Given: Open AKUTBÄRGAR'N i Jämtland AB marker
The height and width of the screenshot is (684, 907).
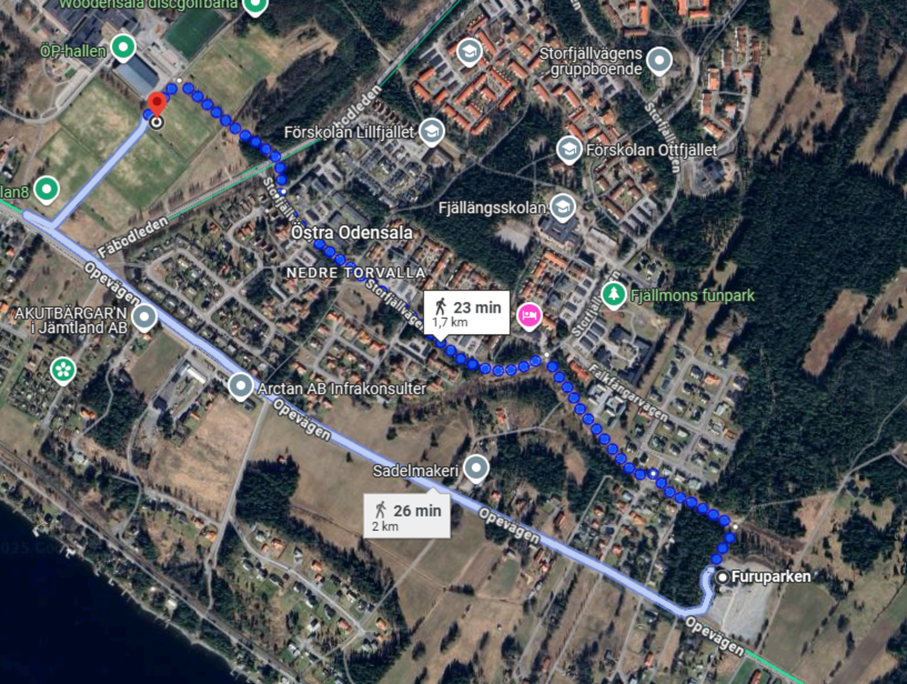Looking at the screenshot, I should point(145,319).
